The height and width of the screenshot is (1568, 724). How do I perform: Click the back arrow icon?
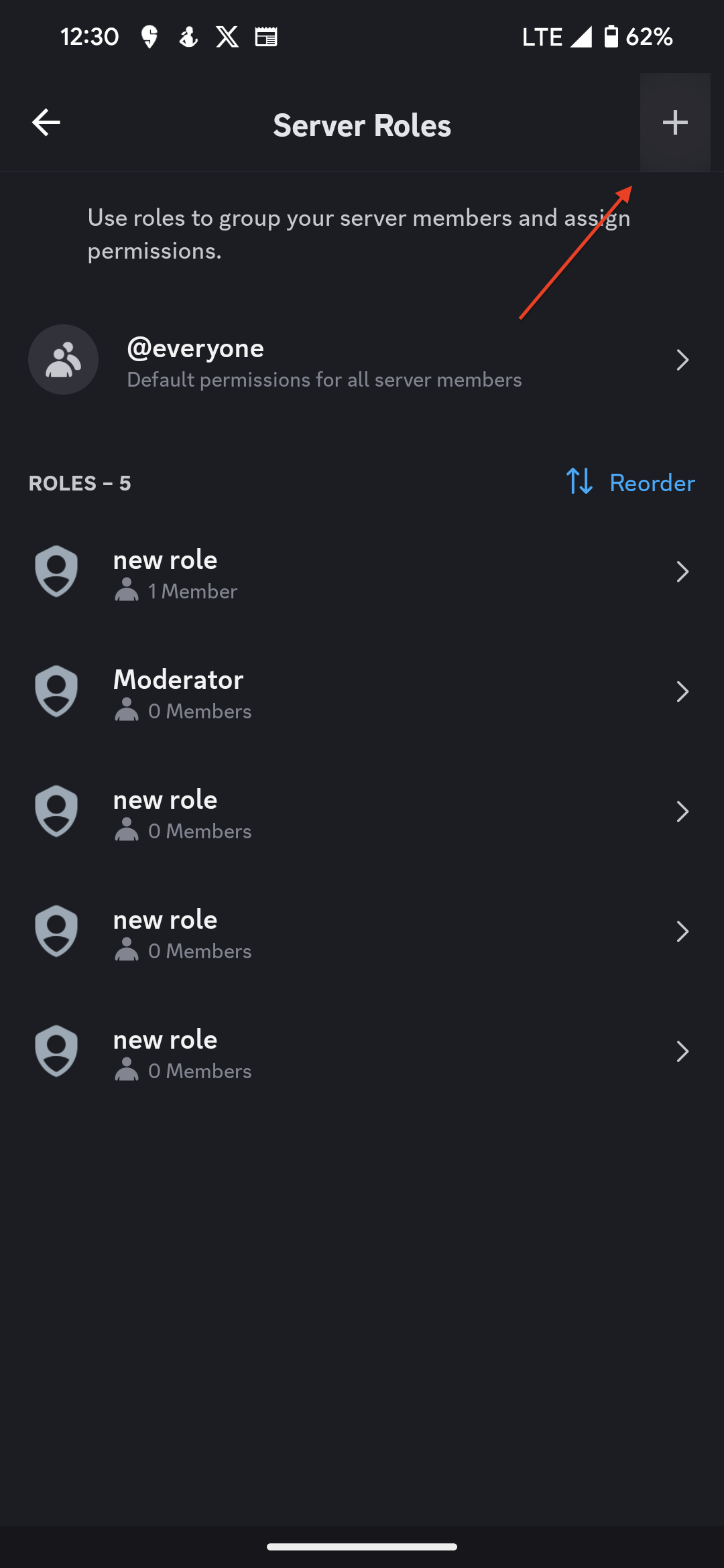point(44,122)
